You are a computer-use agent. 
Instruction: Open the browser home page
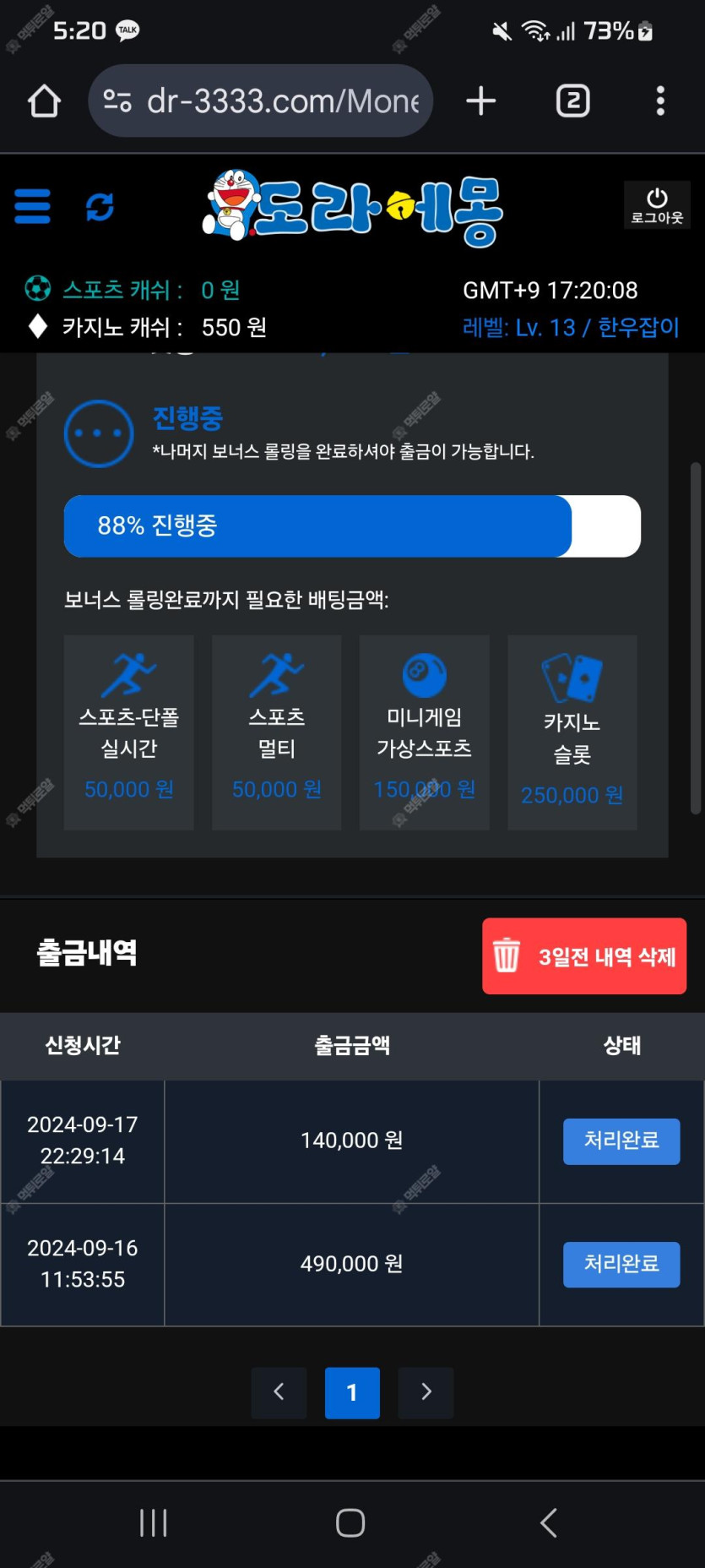click(44, 101)
